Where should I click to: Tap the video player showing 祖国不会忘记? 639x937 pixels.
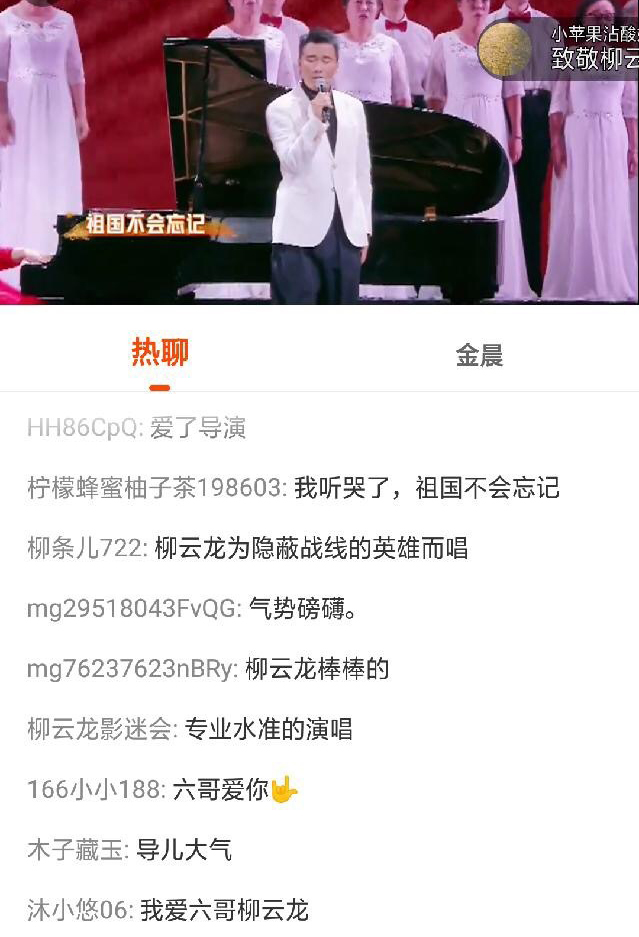pyautogui.click(x=320, y=150)
